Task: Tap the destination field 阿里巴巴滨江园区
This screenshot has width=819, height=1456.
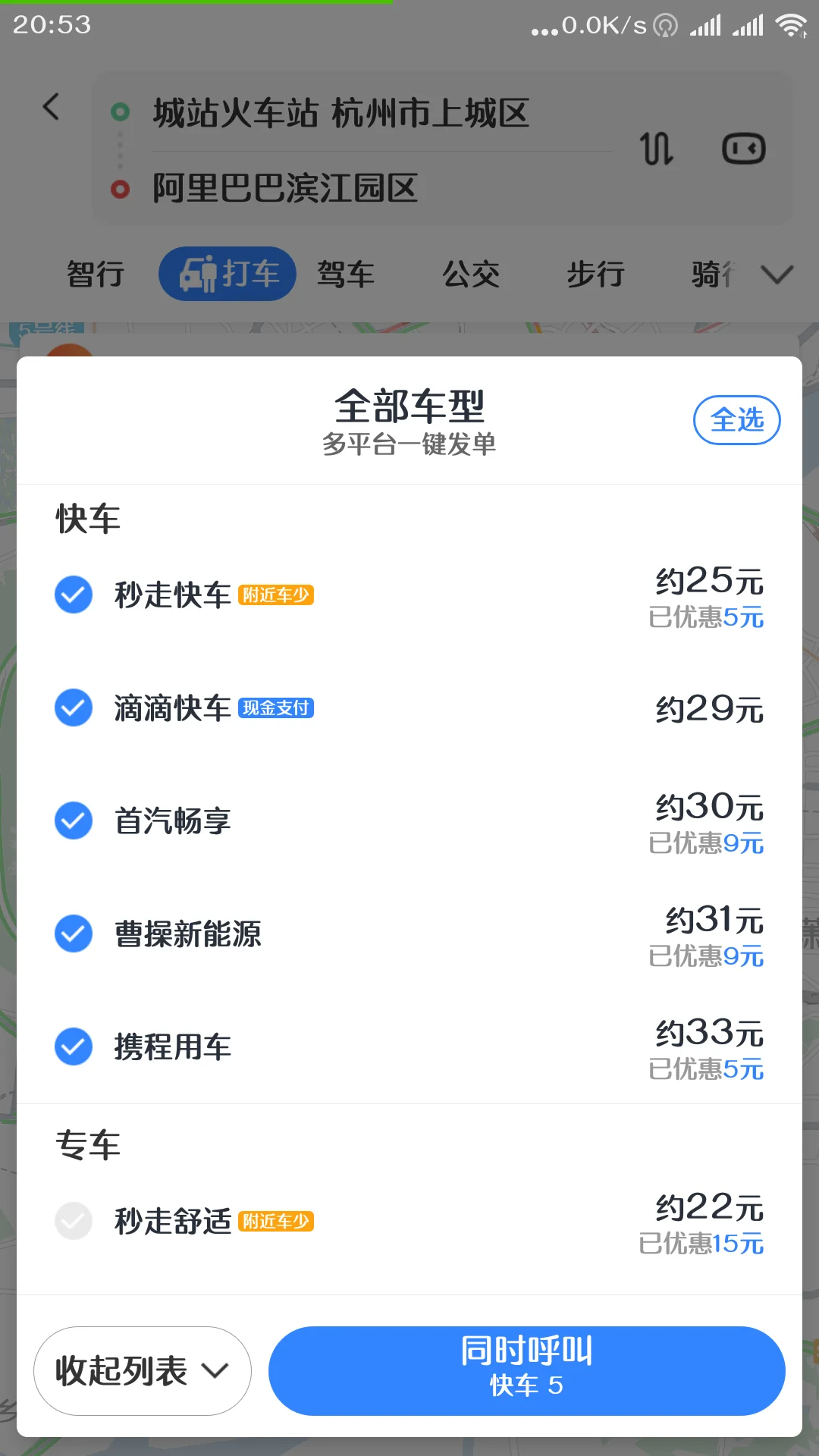Action: (284, 190)
